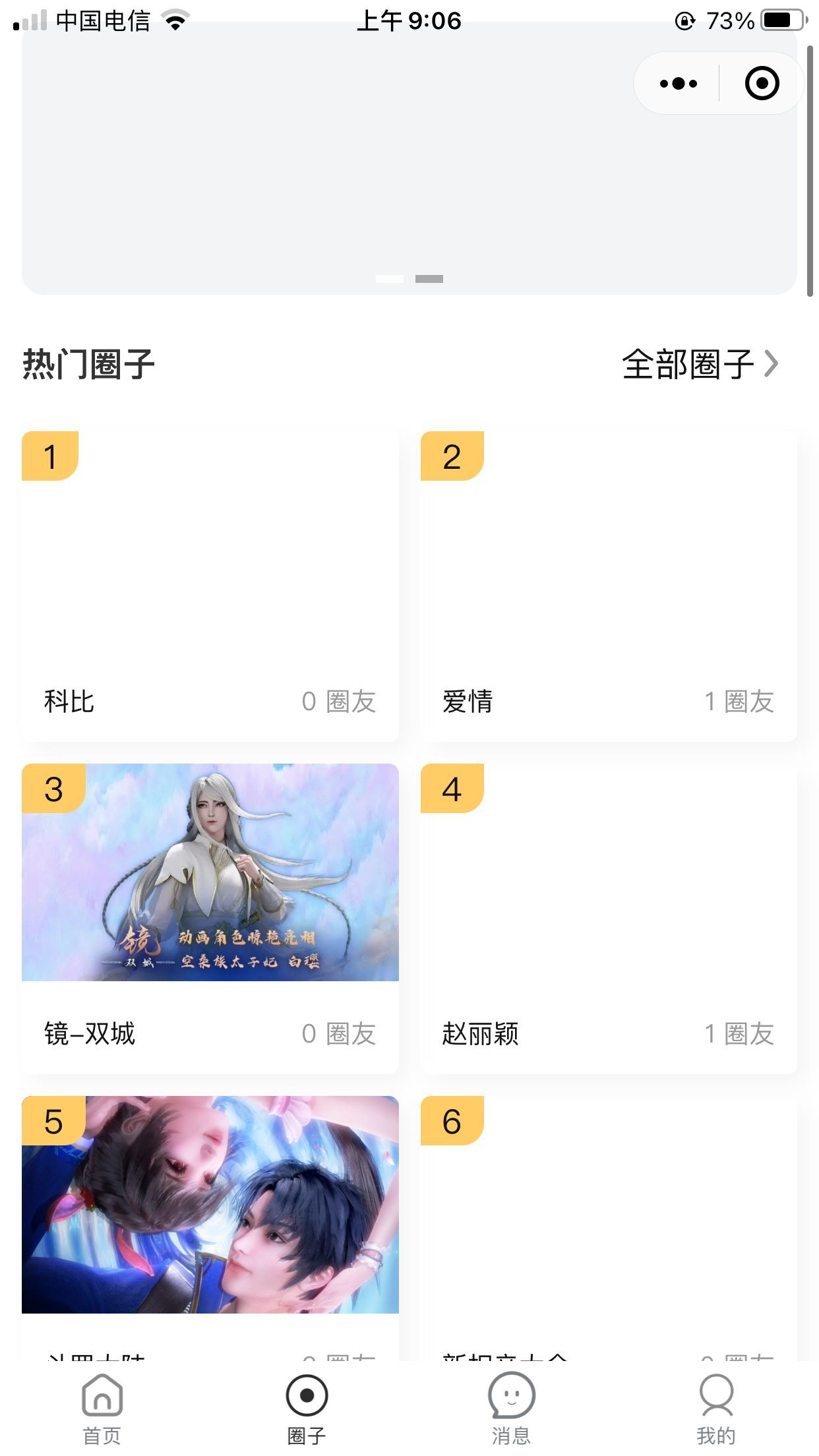Open the 镜-双城 circle card
The image size is (819, 1456).
[210, 919]
